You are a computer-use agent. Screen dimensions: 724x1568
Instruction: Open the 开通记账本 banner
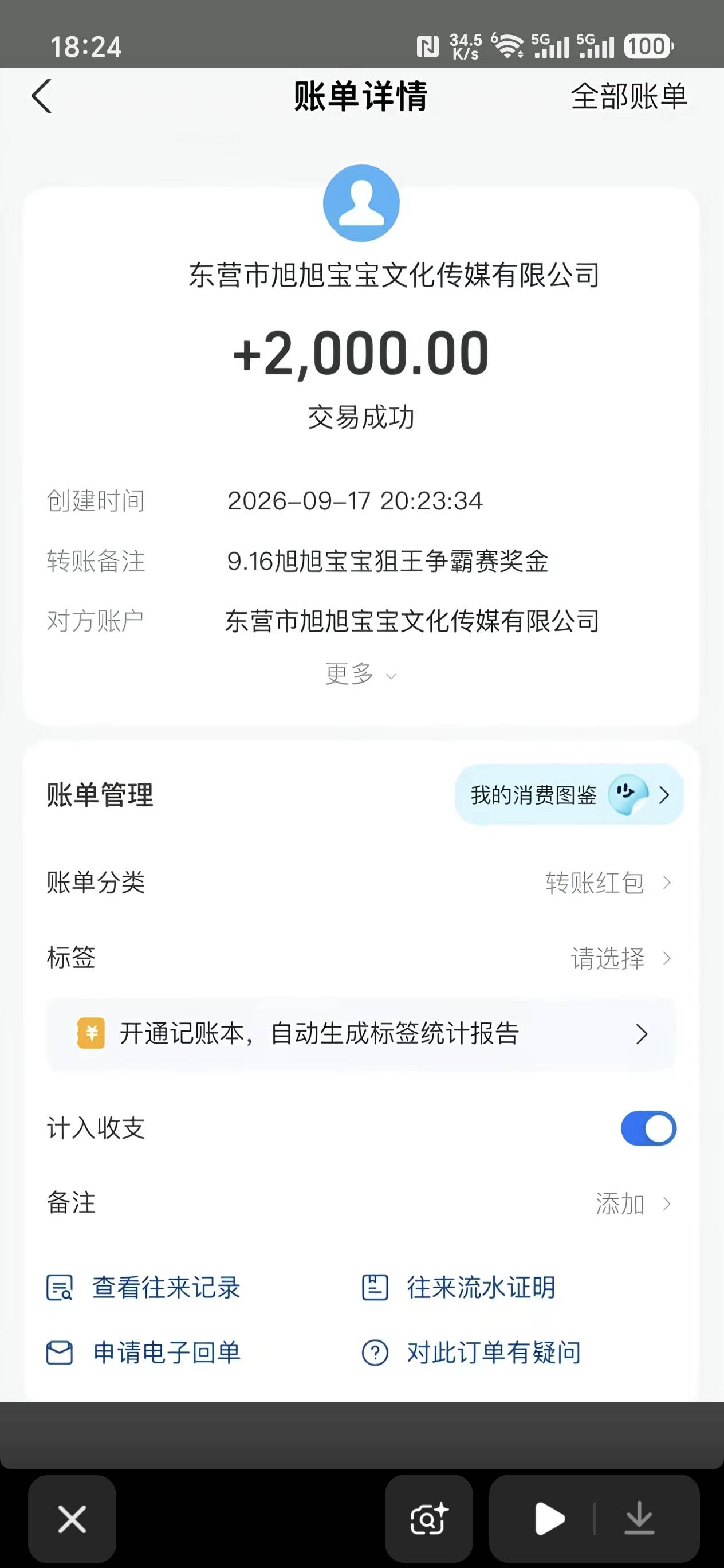(361, 1033)
